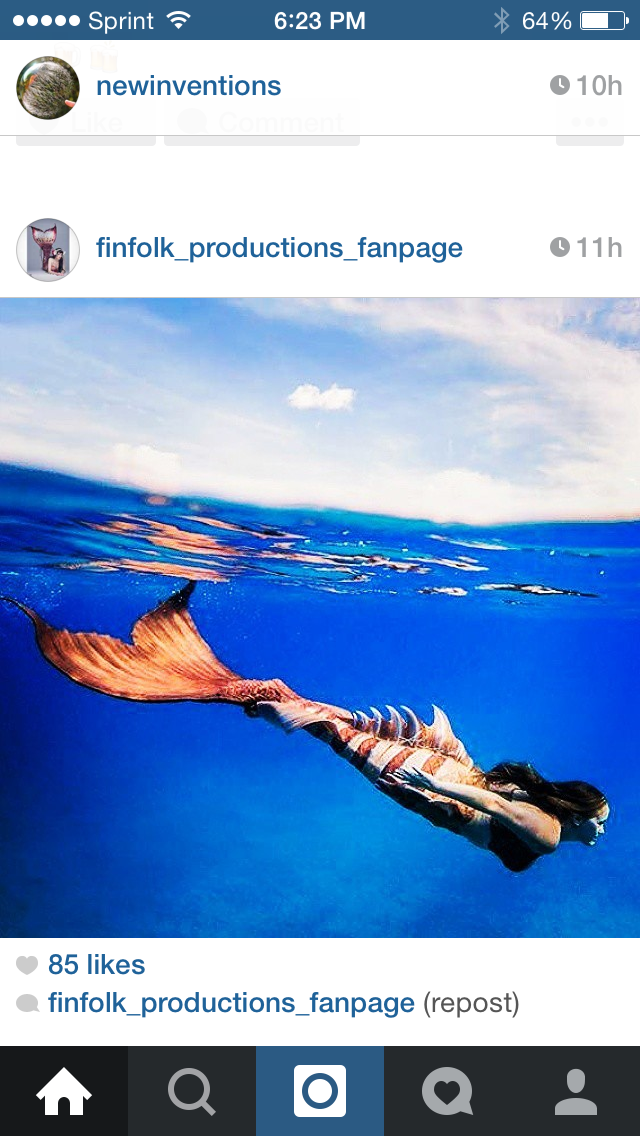View the 85 likes list
Image resolution: width=640 pixels, height=1136 pixels.
96,964
